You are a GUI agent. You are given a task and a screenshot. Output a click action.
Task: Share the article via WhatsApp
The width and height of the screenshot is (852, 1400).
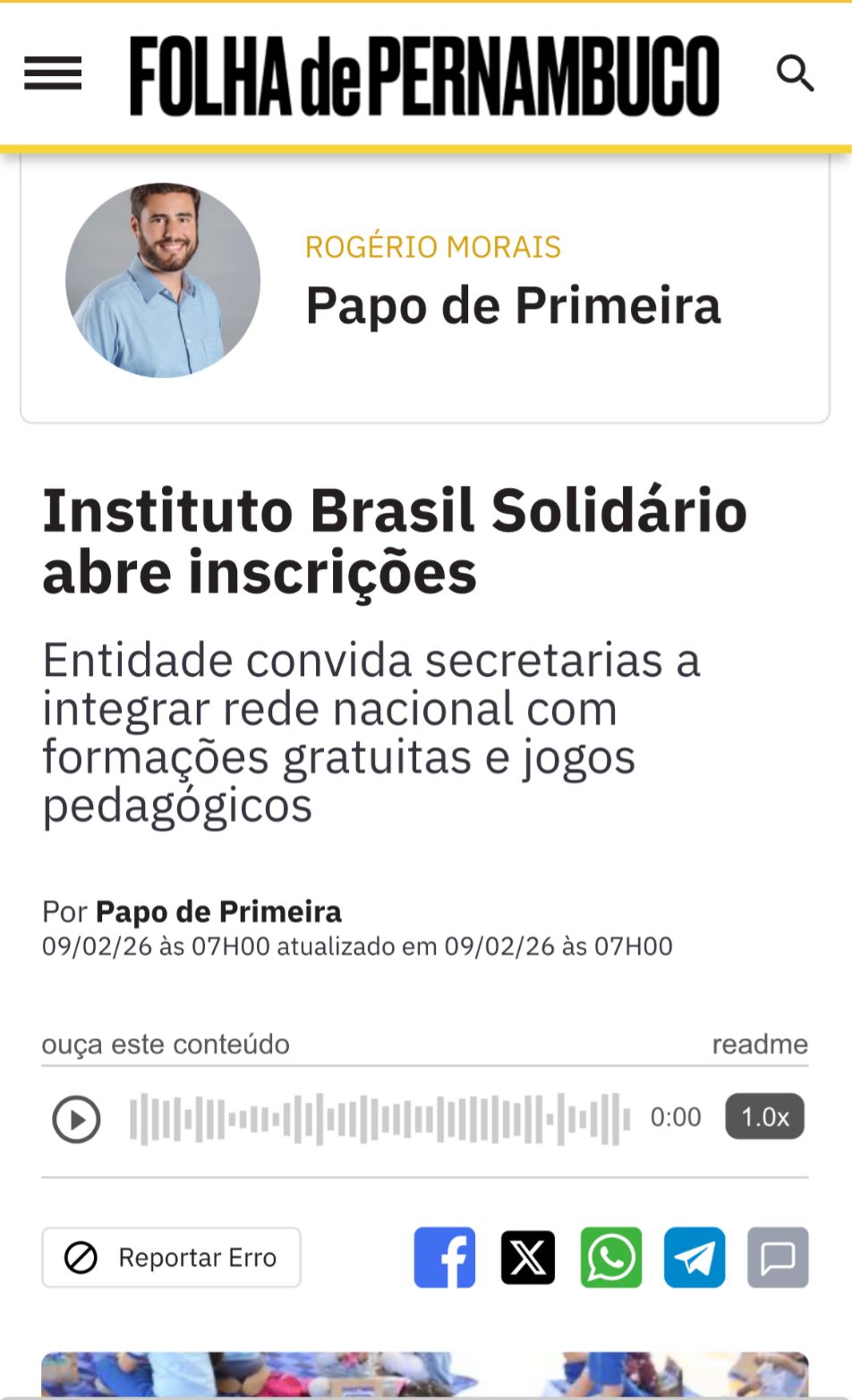611,1258
